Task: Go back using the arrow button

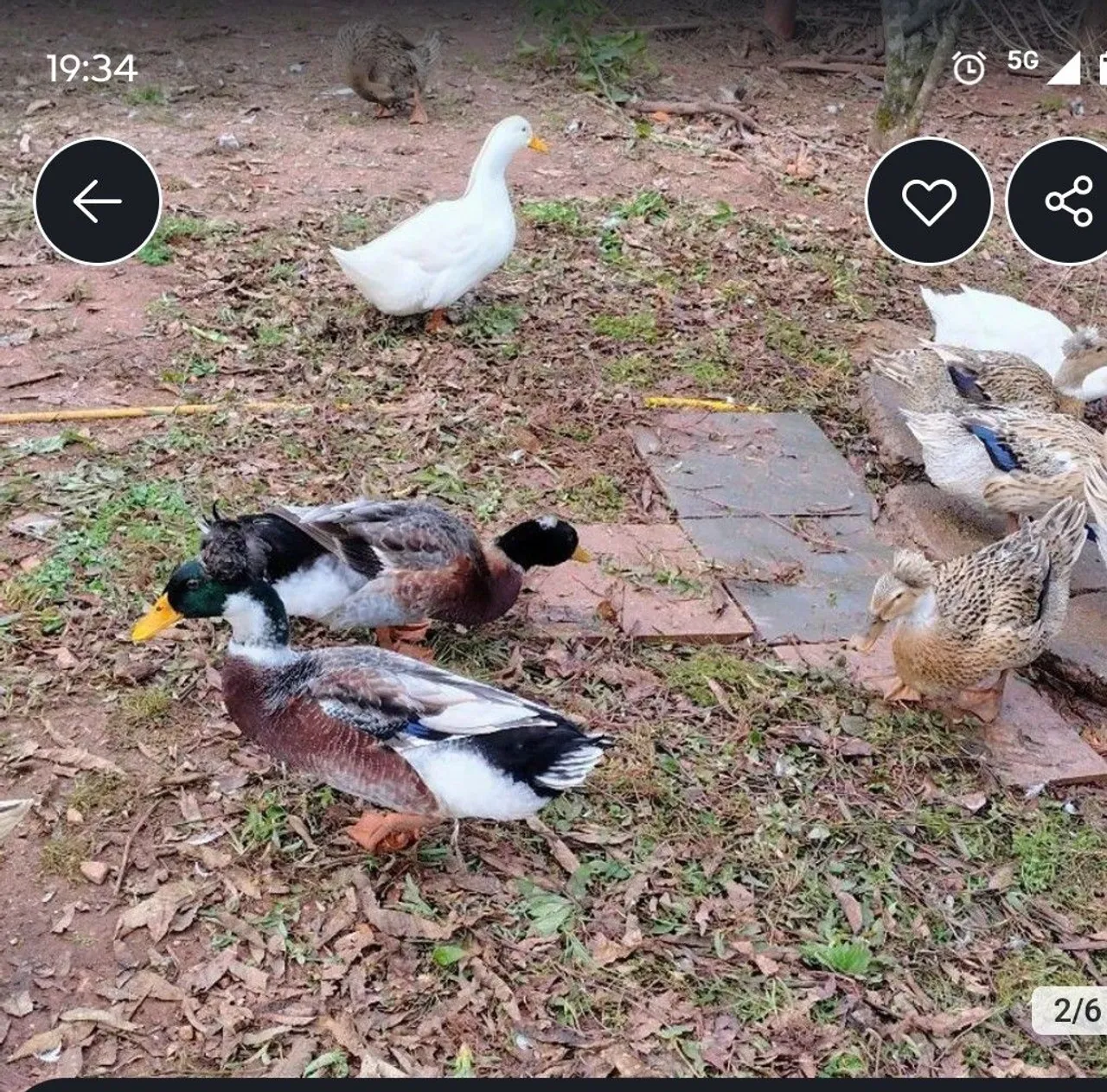Action: pyautogui.click(x=98, y=201)
